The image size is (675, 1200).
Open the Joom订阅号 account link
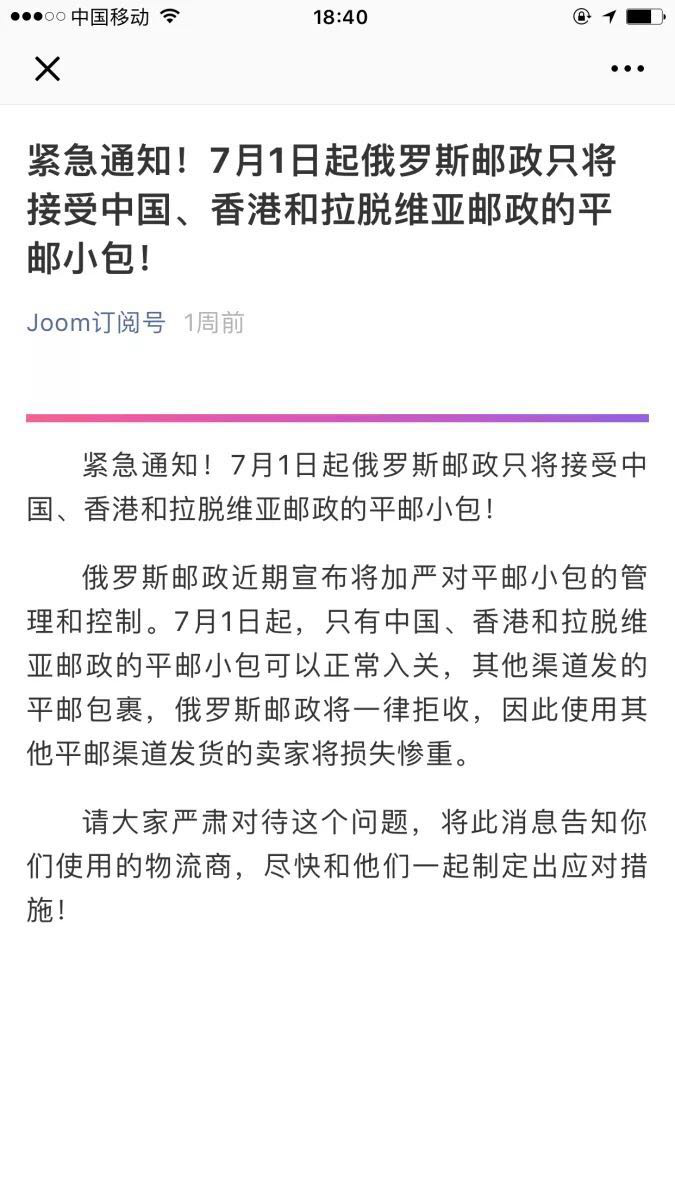tap(96, 323)
